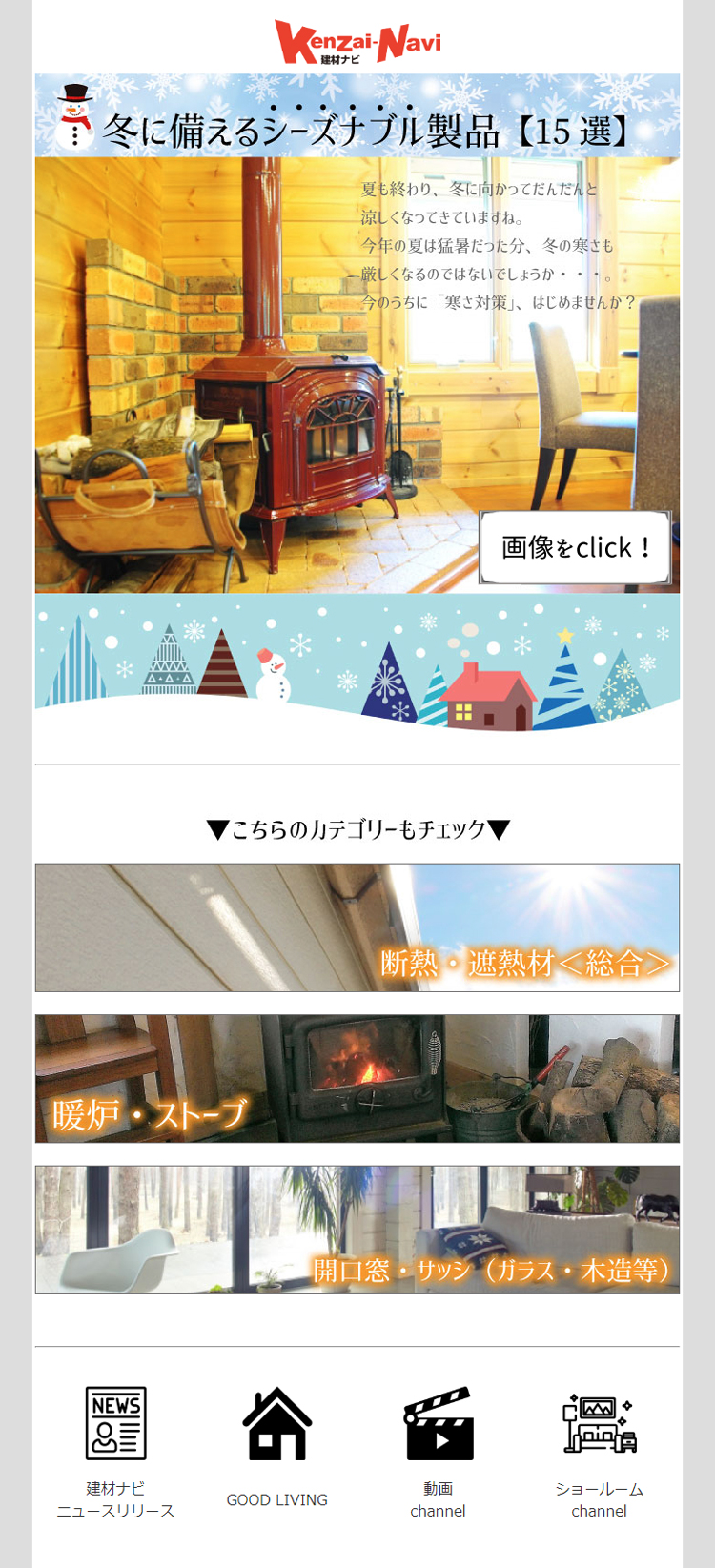Tap the 画像をclick! button
Screen dimensions: 715x1568
tap(575, 547)
